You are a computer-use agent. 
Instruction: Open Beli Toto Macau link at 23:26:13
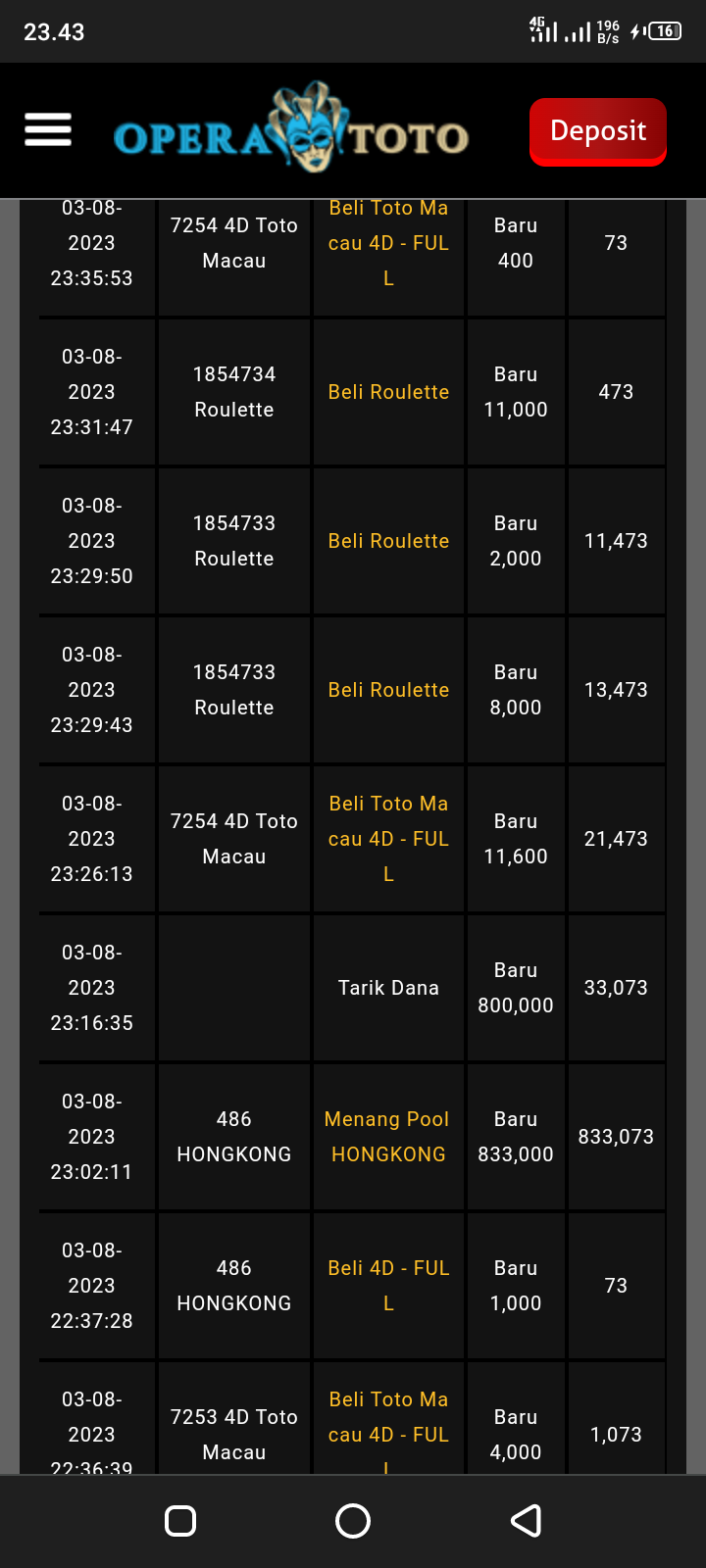[388, 839]
